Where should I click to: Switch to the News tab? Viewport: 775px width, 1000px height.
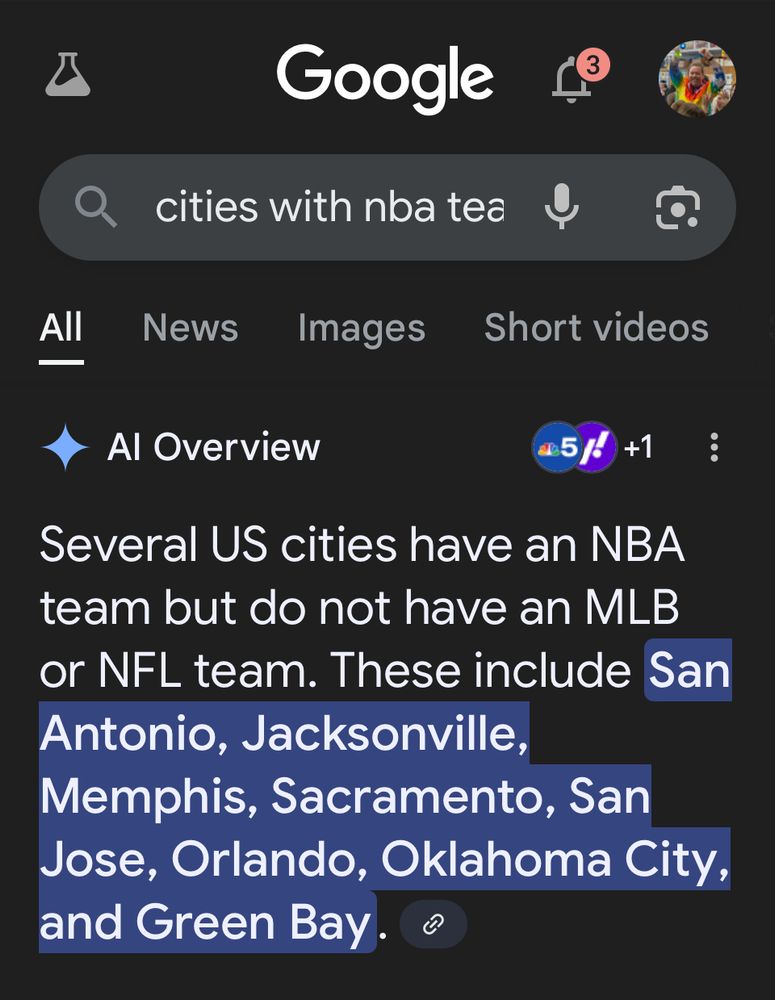[x=190, y=328]
